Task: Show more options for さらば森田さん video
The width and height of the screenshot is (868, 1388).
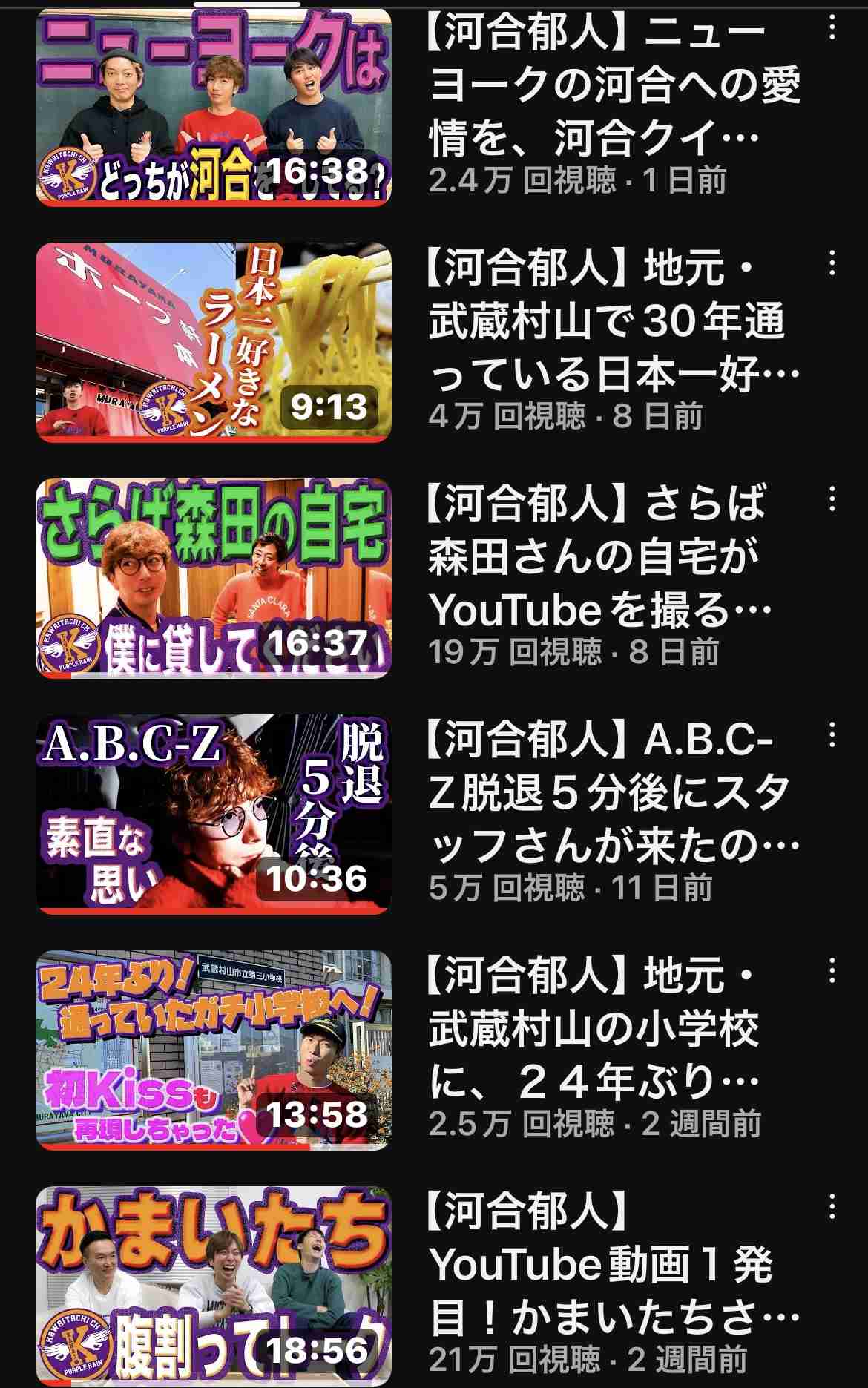Action: coord(832,499)
